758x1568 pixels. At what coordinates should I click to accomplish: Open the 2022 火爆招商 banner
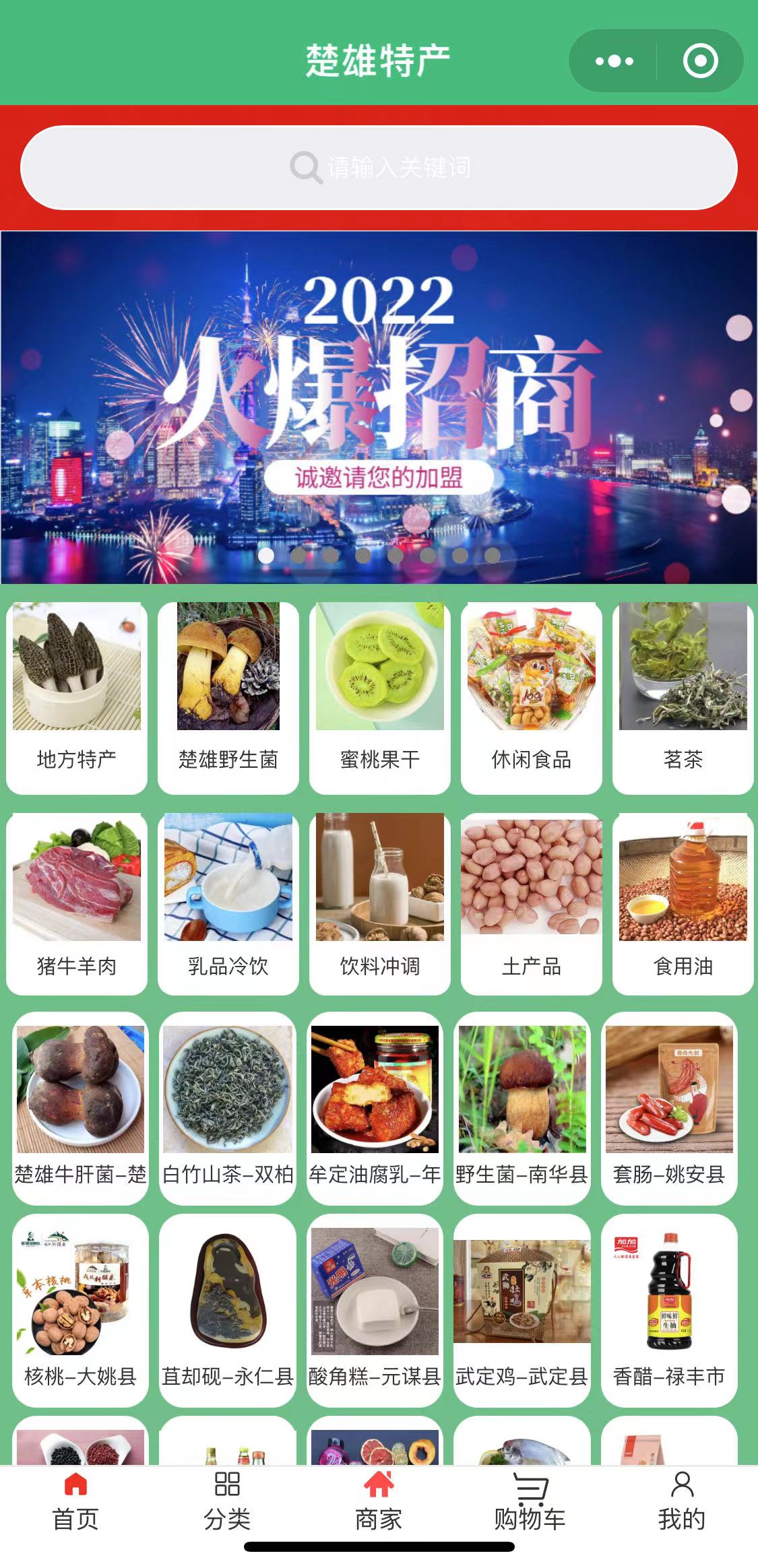click(379, 407)
